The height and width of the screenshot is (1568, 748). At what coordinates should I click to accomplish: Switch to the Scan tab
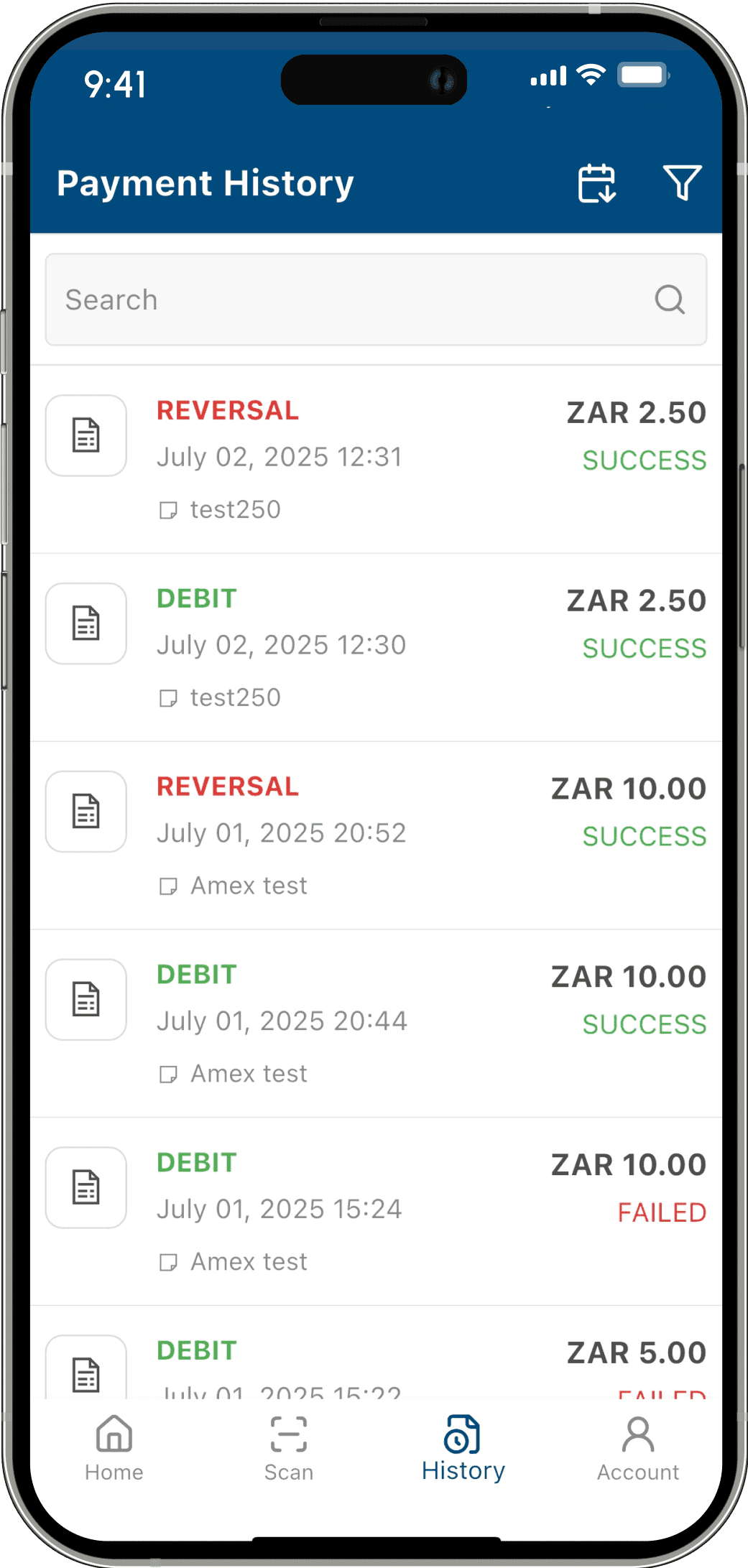(289, 1448)
